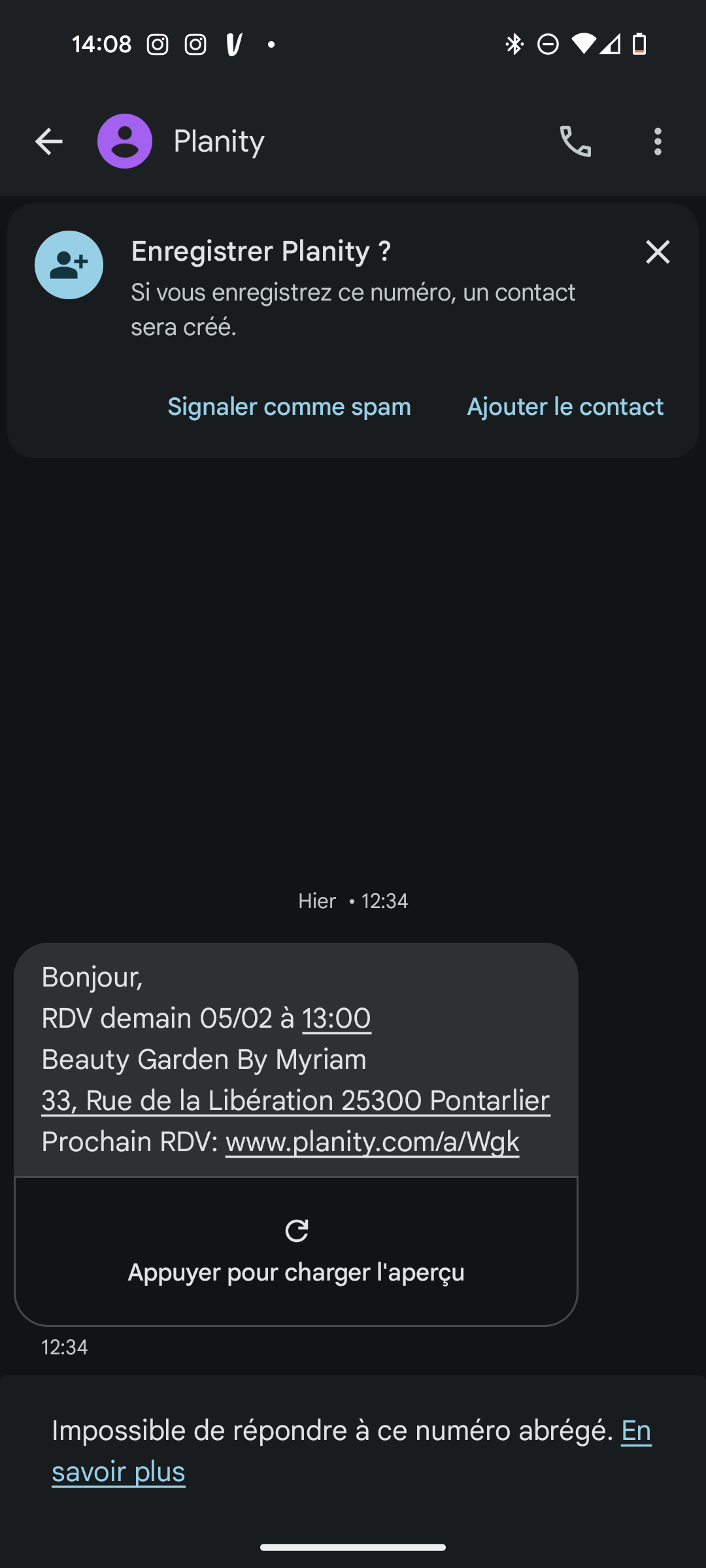Load the link preview
The image size is (706, 1568).
click(x=296, y=1251)
